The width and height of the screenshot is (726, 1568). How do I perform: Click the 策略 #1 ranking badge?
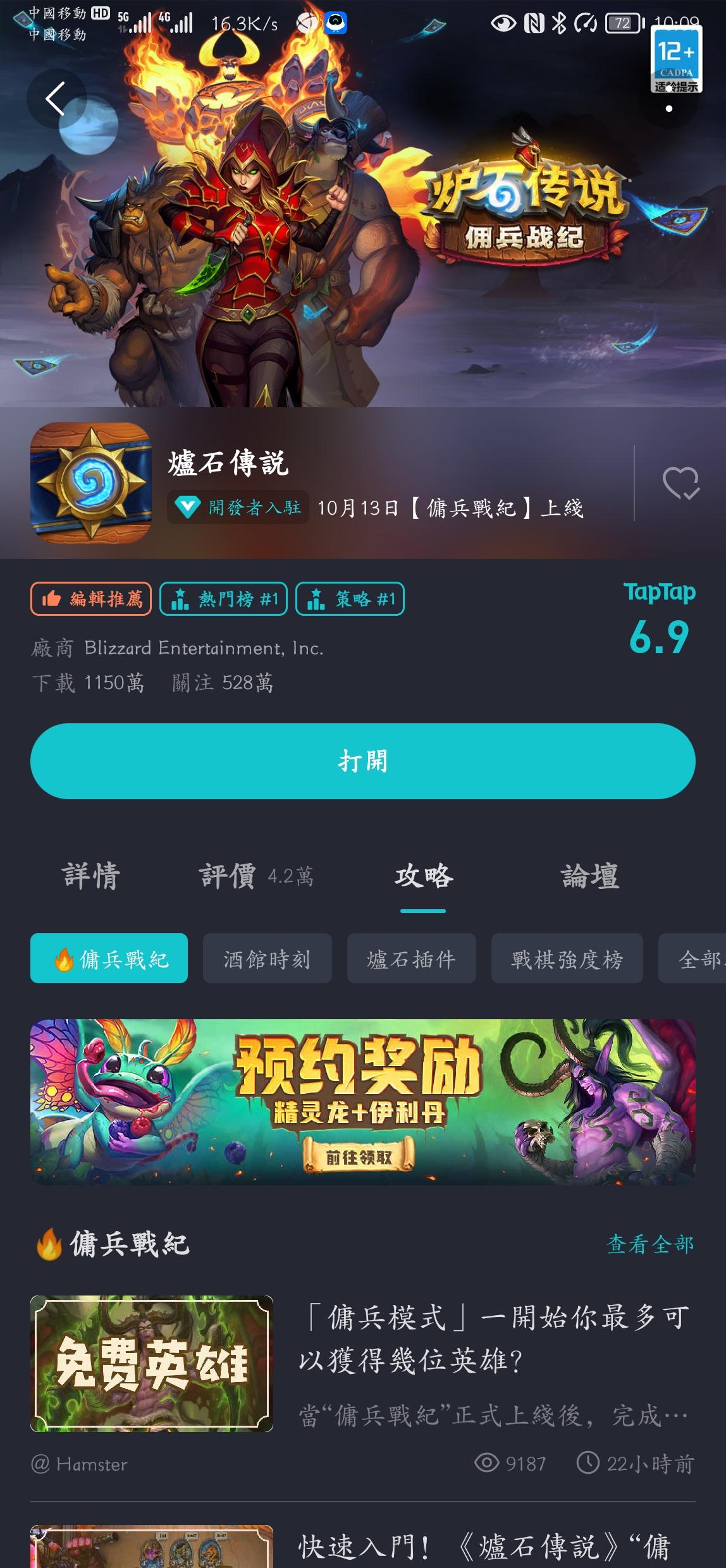(349, 599)
